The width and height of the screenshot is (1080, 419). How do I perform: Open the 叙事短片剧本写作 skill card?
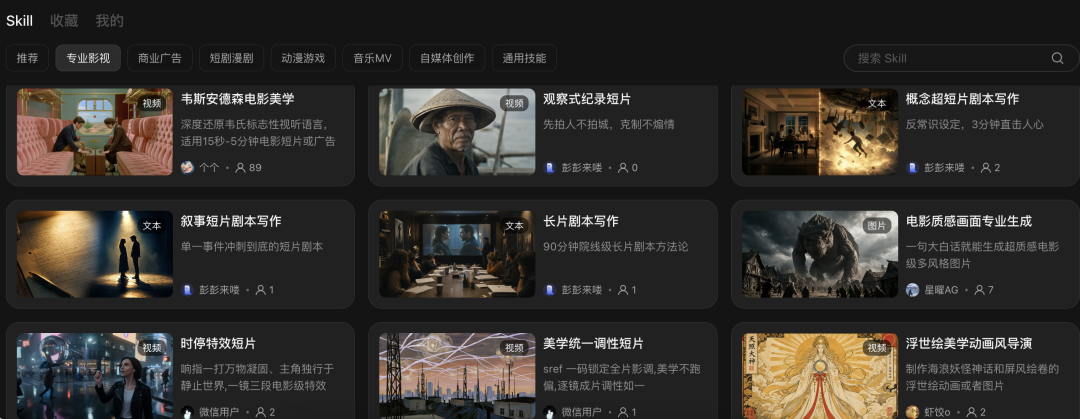[x=180, y=254]
